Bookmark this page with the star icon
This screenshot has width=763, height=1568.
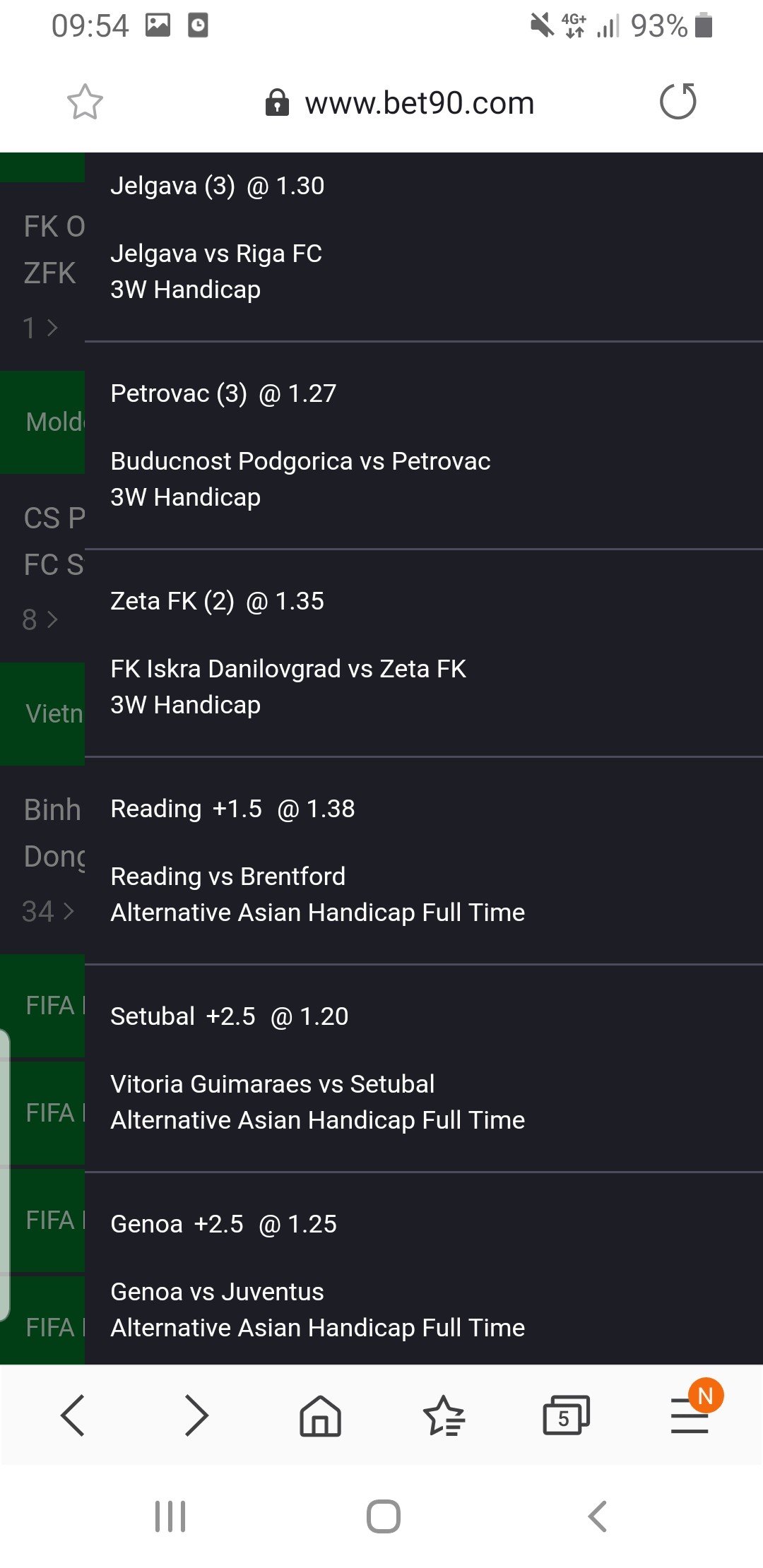point(85,102)
